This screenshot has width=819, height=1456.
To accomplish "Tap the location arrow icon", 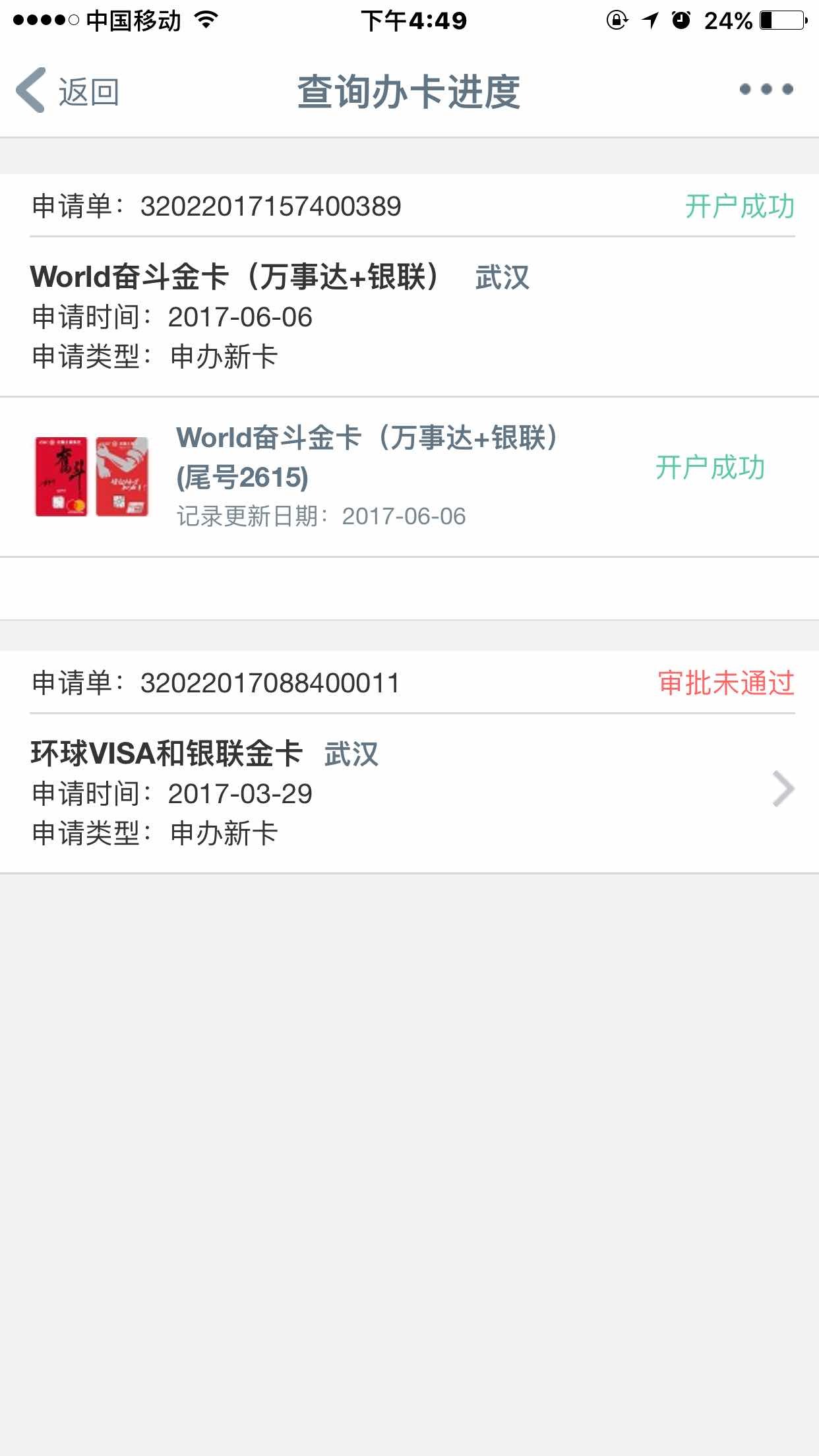I will [650, 20].
